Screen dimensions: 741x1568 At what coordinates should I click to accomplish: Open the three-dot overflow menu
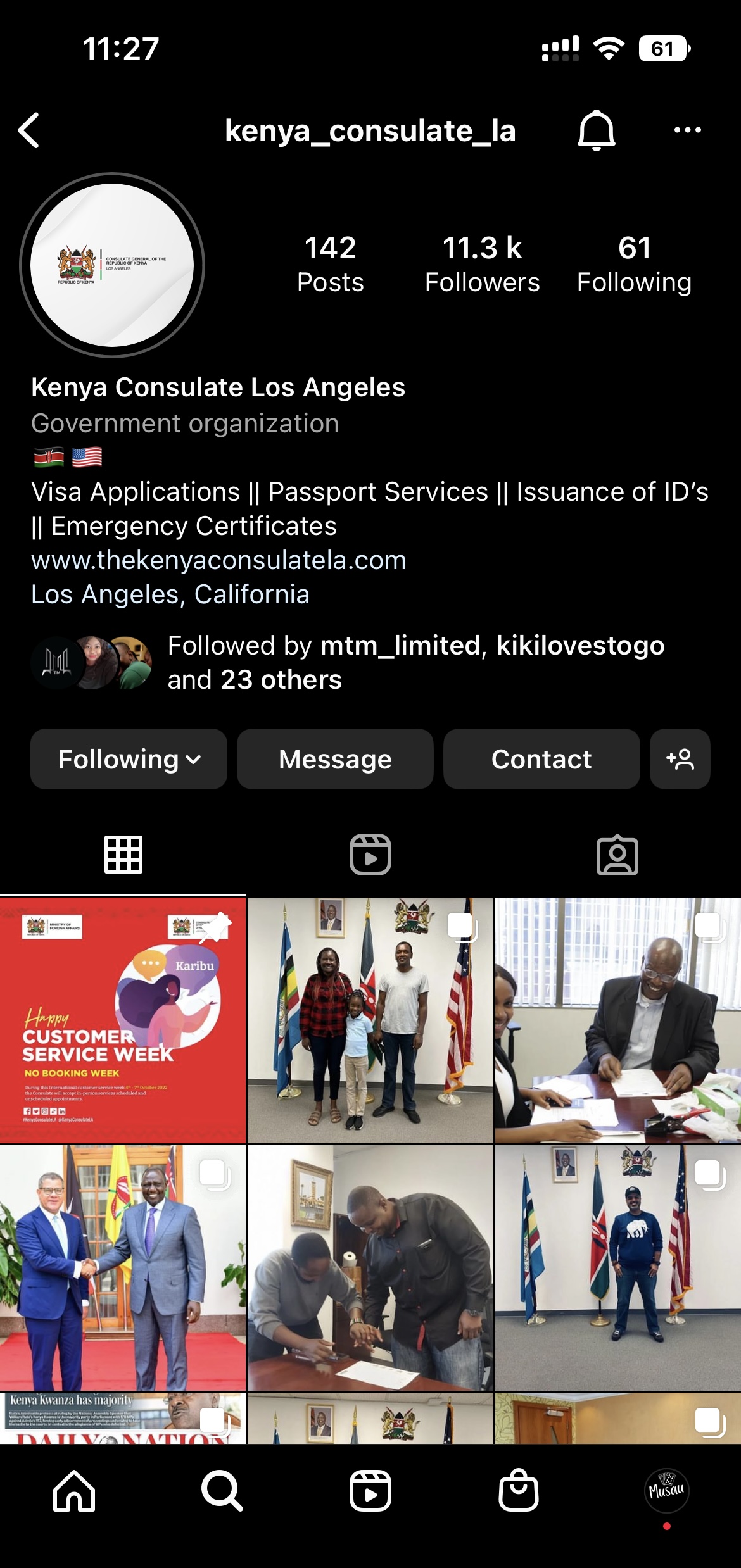pyautogui.click(x=687, y=131)
